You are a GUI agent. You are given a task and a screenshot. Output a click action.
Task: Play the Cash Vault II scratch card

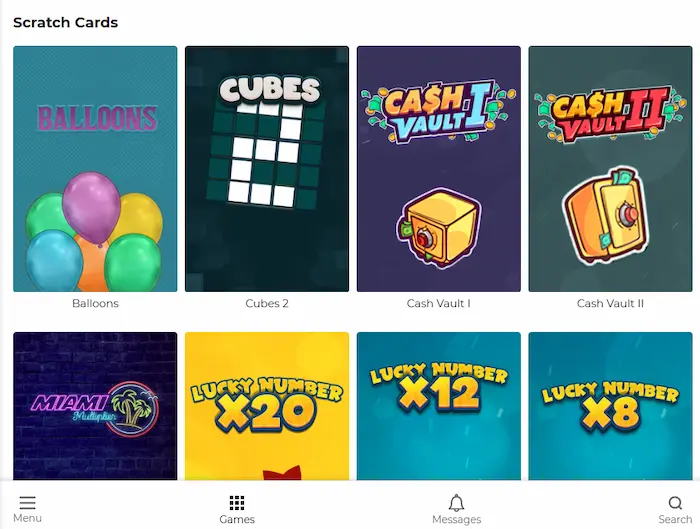coord(610,169)
